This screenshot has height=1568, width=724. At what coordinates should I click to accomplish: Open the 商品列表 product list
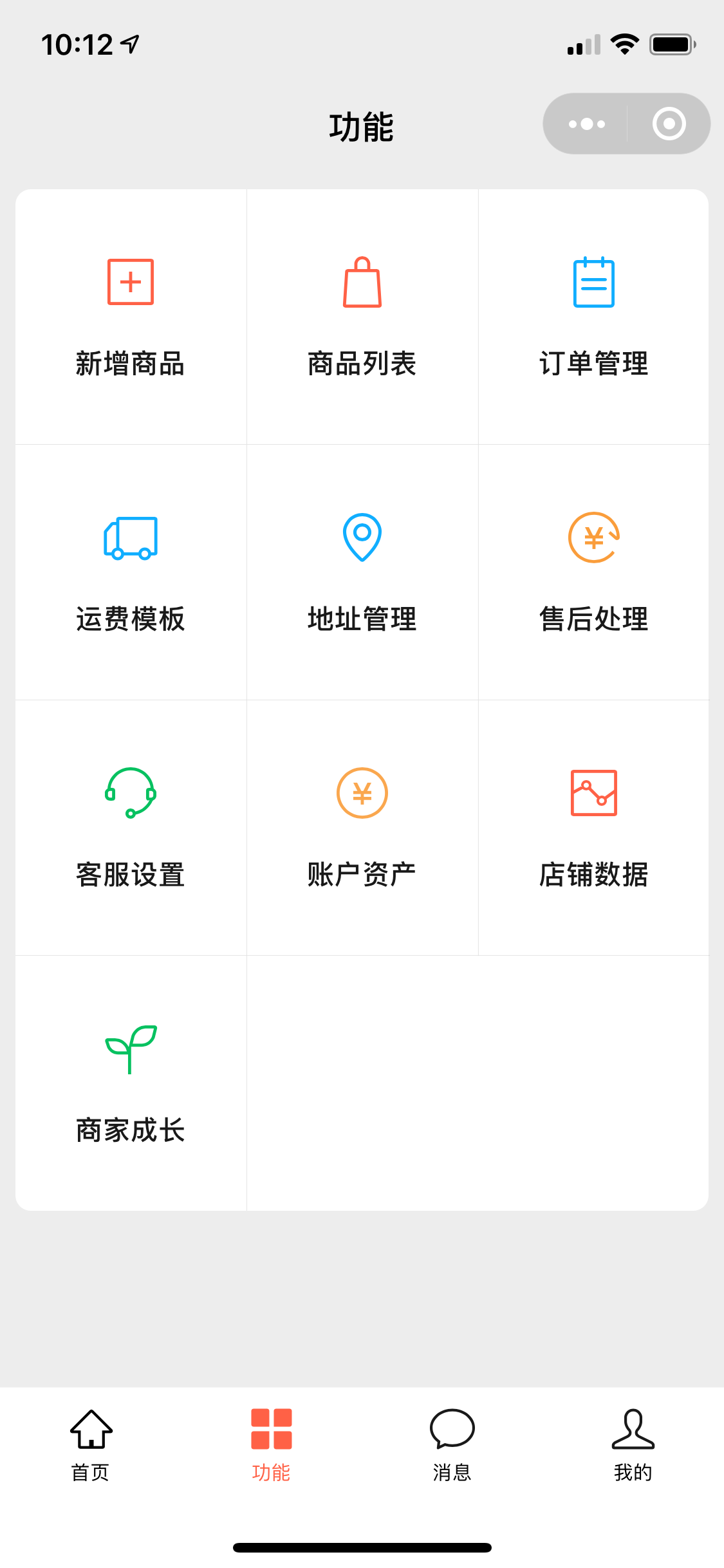point(362,317)
